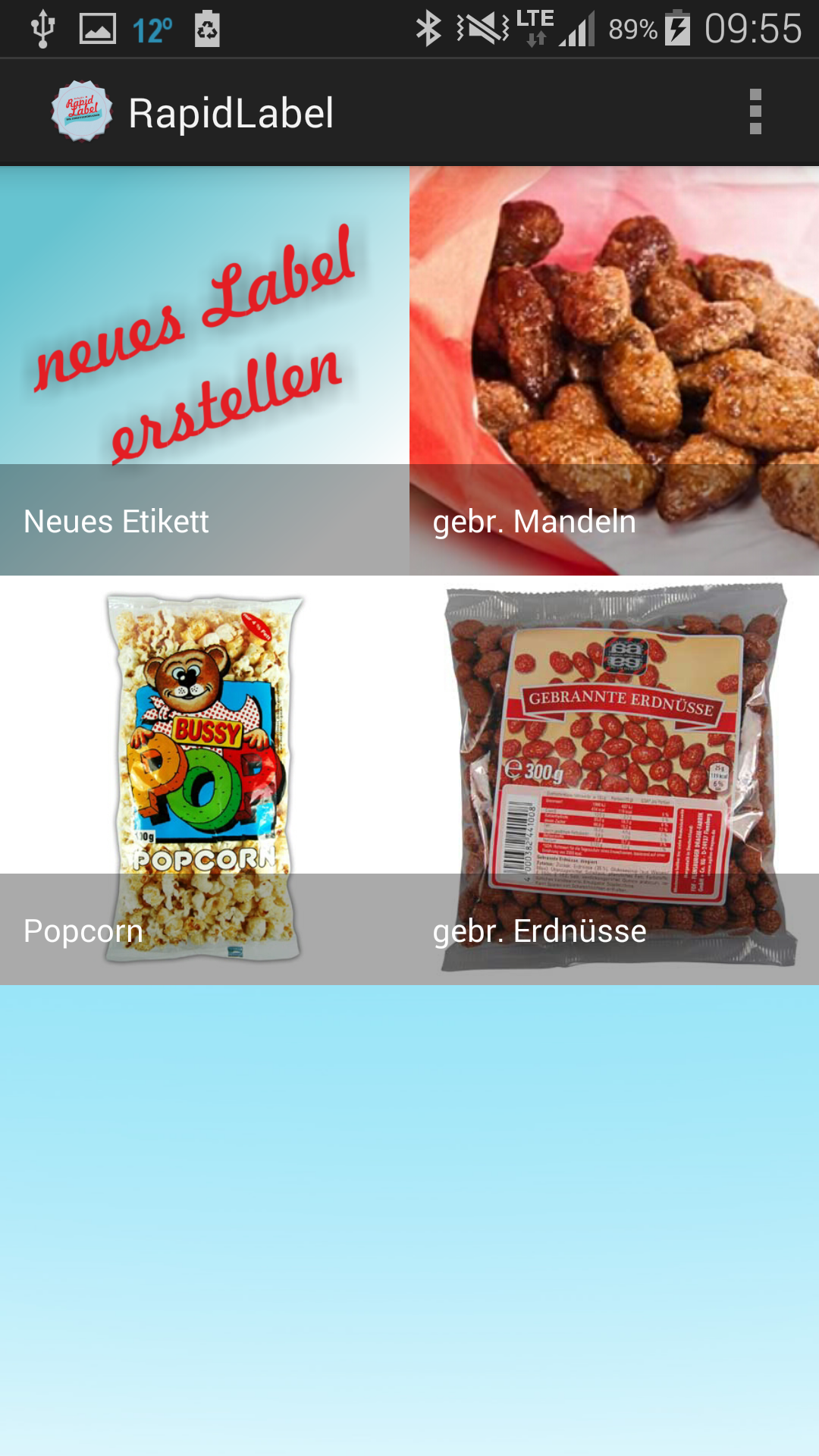Open the gebr. Mandeln label
Image resolution: width=819 pixels, height=1456 pixels.
(x=614, y=371)
